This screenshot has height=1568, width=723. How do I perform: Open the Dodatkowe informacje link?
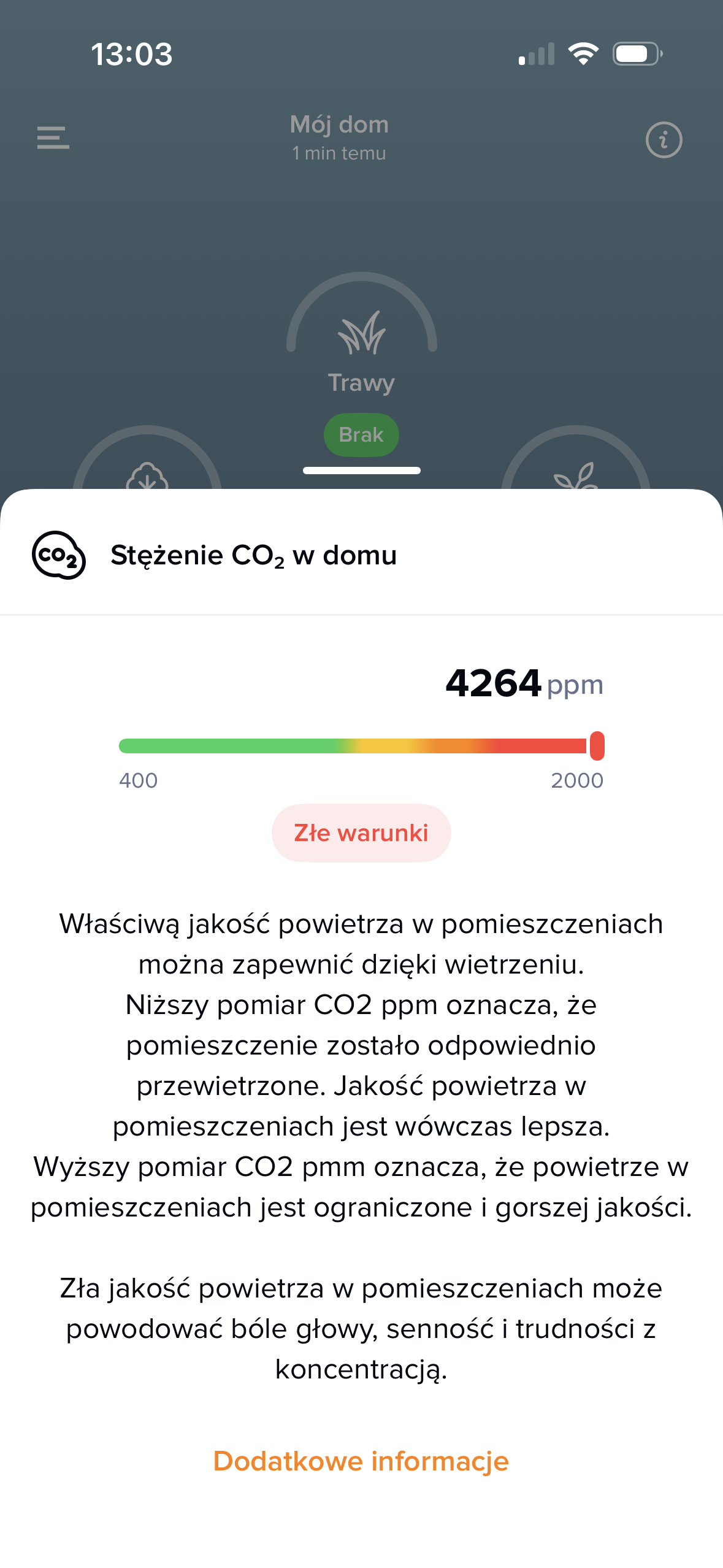361,1461
